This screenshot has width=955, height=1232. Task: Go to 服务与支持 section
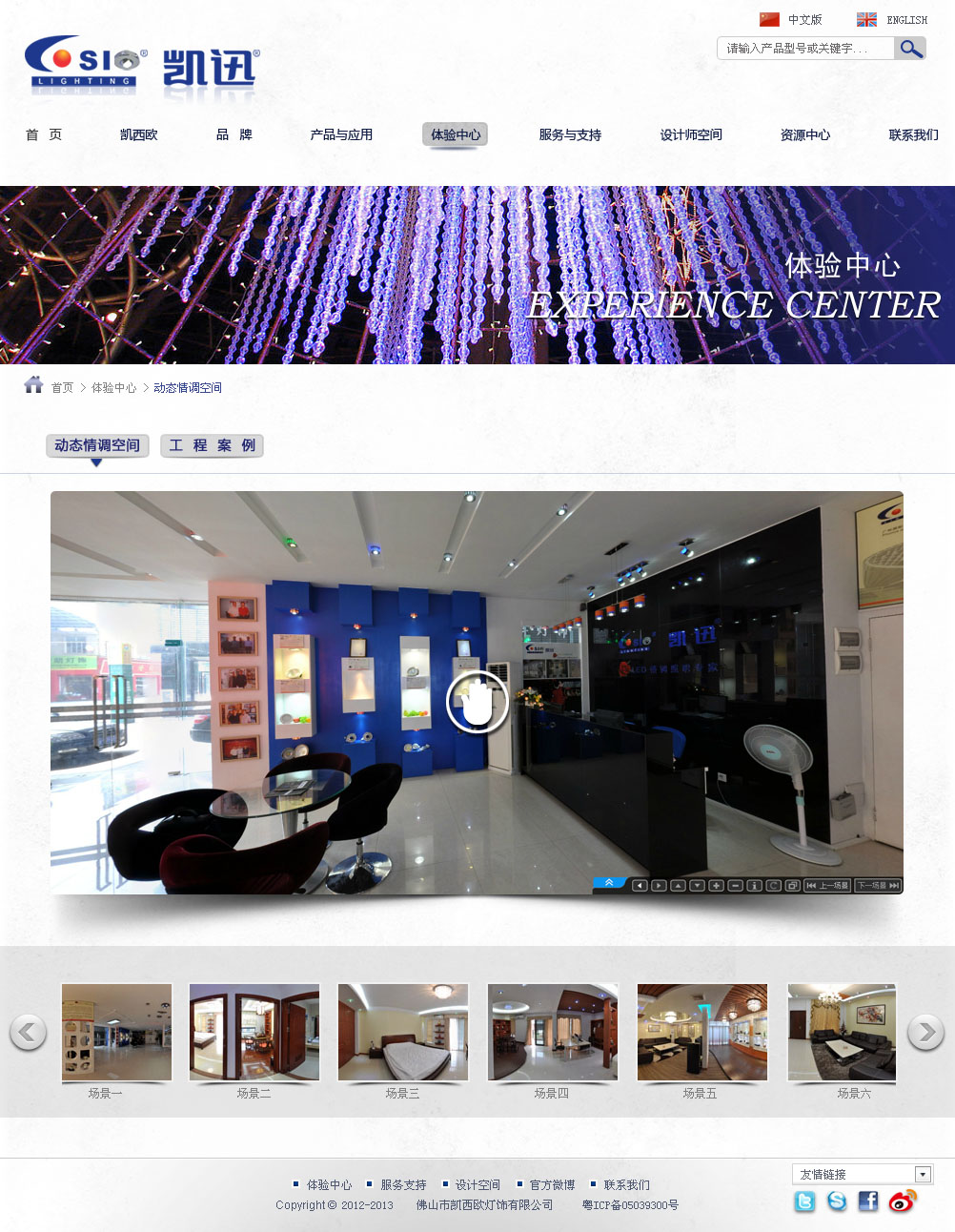[570, 135]
